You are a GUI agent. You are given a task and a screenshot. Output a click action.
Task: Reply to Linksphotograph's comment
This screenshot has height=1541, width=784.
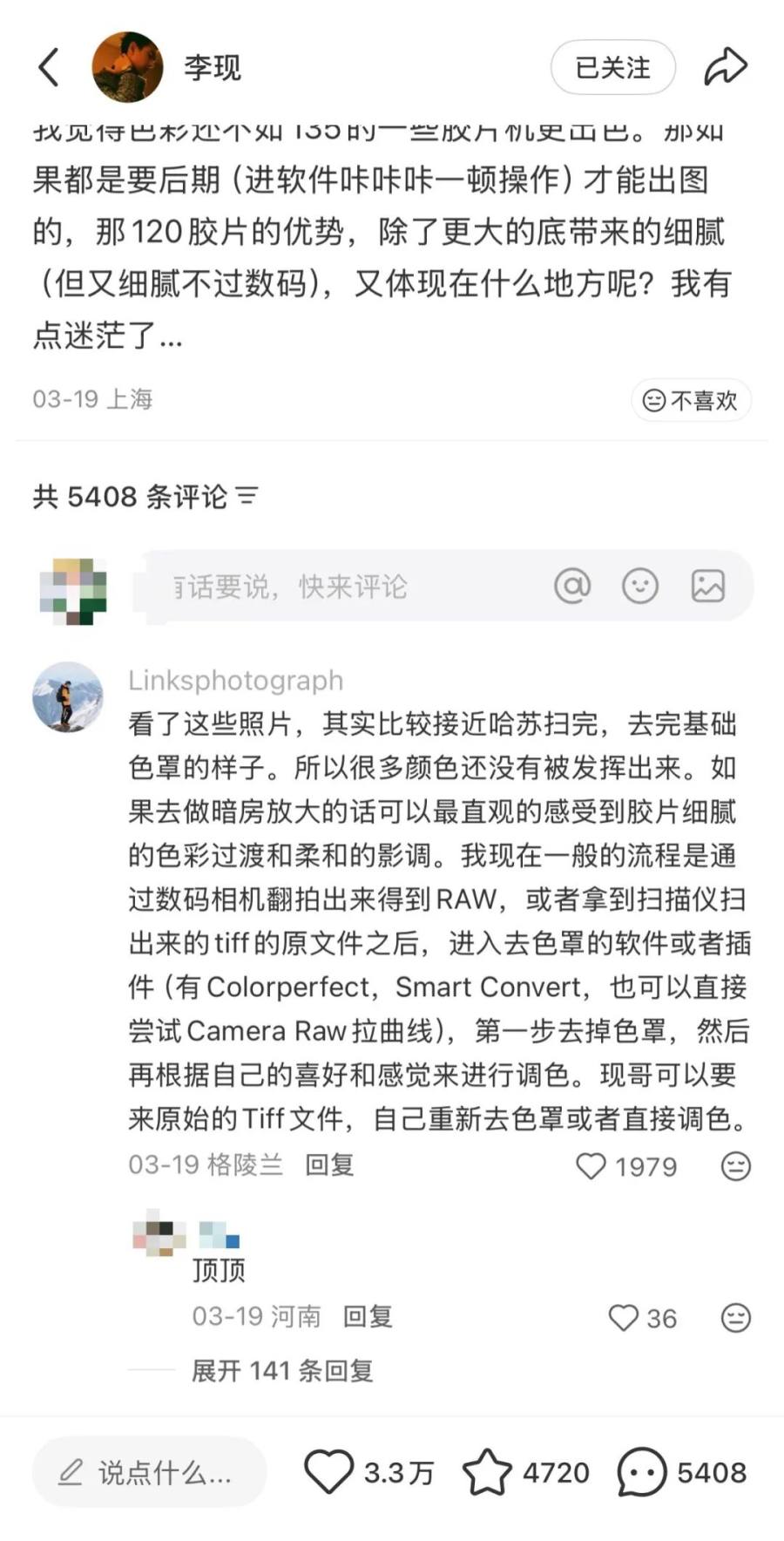click(329, 1165)
